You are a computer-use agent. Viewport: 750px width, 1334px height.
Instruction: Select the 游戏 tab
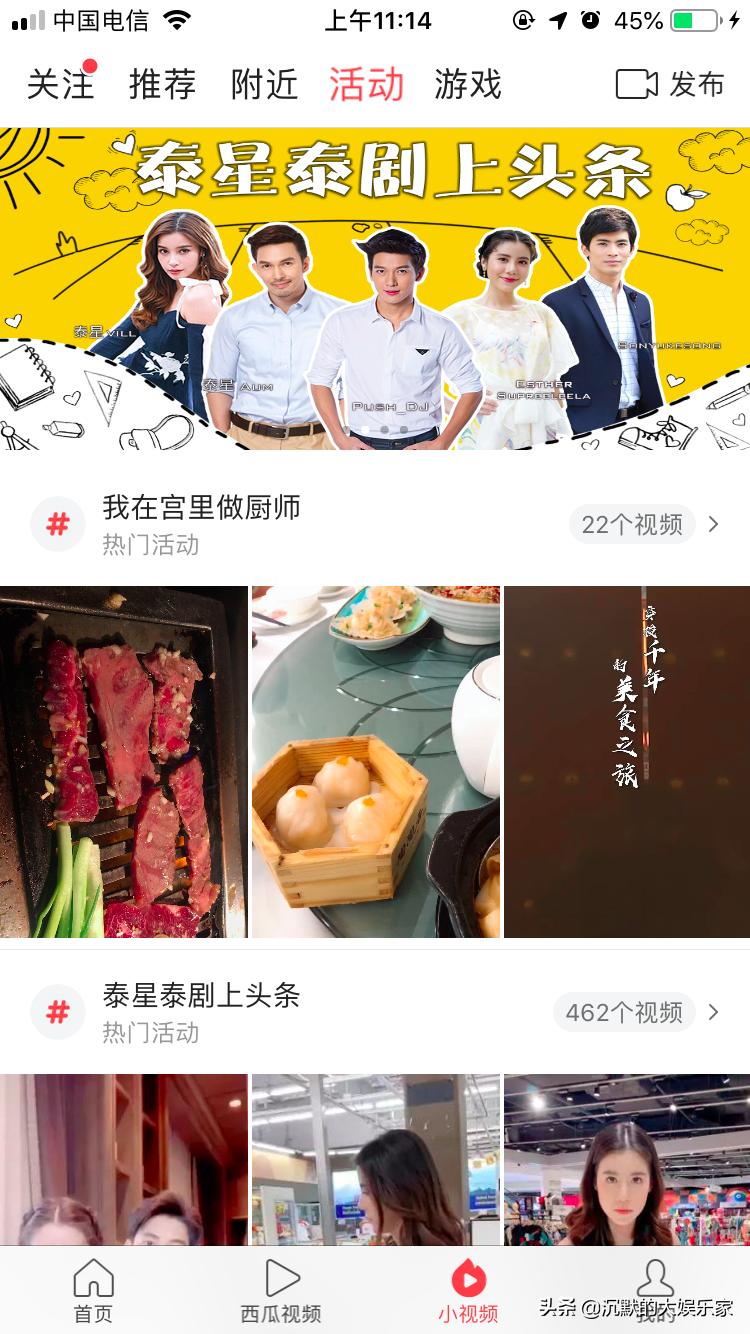pos(466,85)
